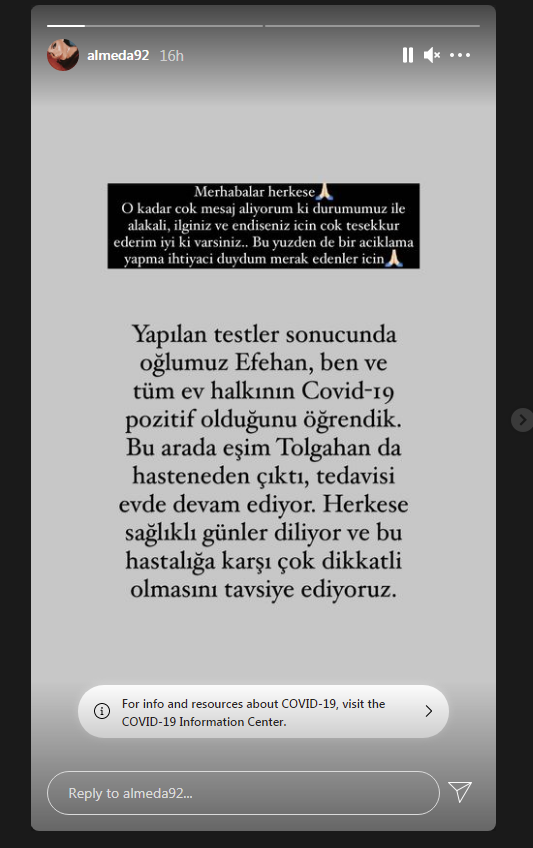
Task: Share the story via paper plane icon
Action: 460,792
